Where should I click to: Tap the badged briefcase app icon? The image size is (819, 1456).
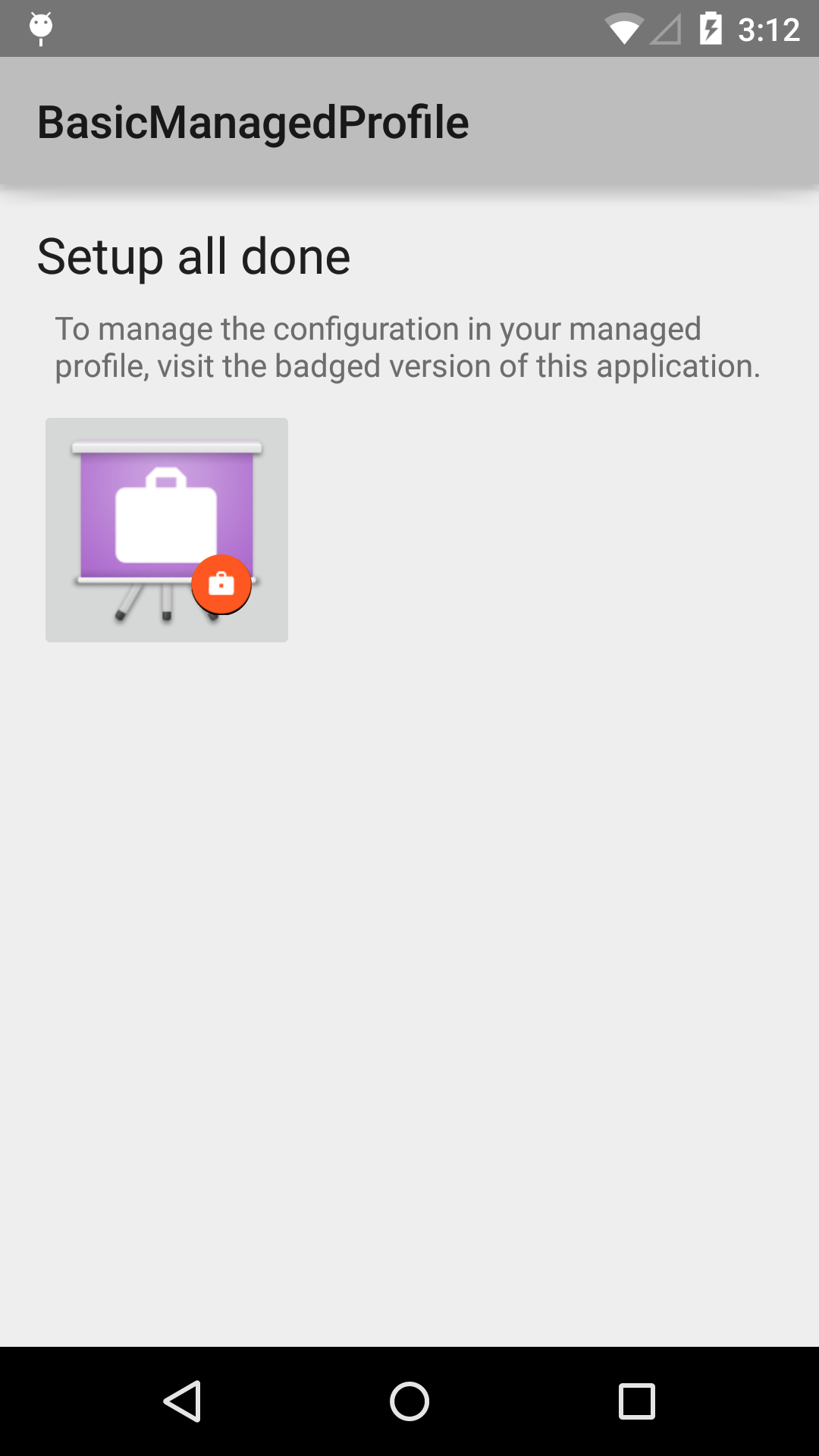tap(167, 529)
